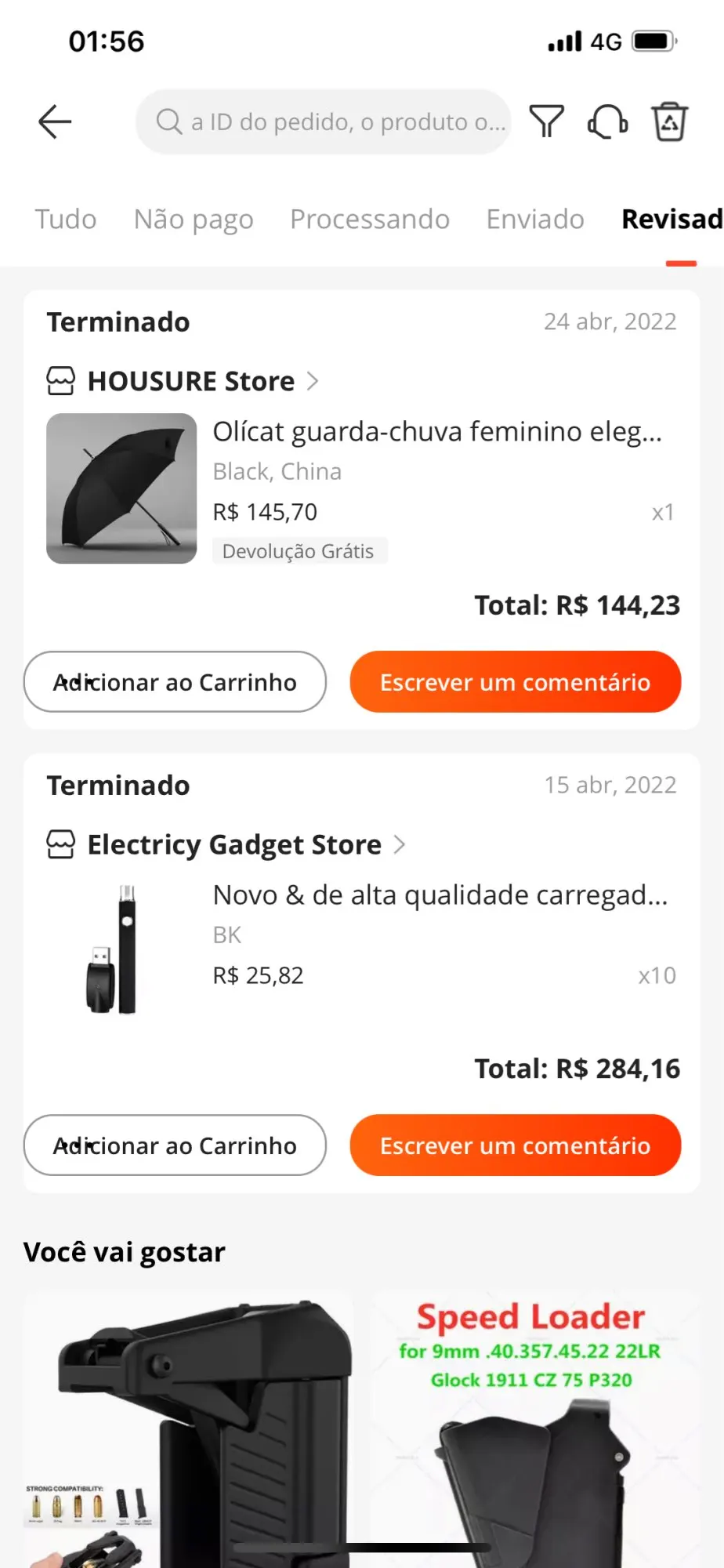Show the Processando orders tab
The height and width of the screenshot is (1568, 724).
370,219
